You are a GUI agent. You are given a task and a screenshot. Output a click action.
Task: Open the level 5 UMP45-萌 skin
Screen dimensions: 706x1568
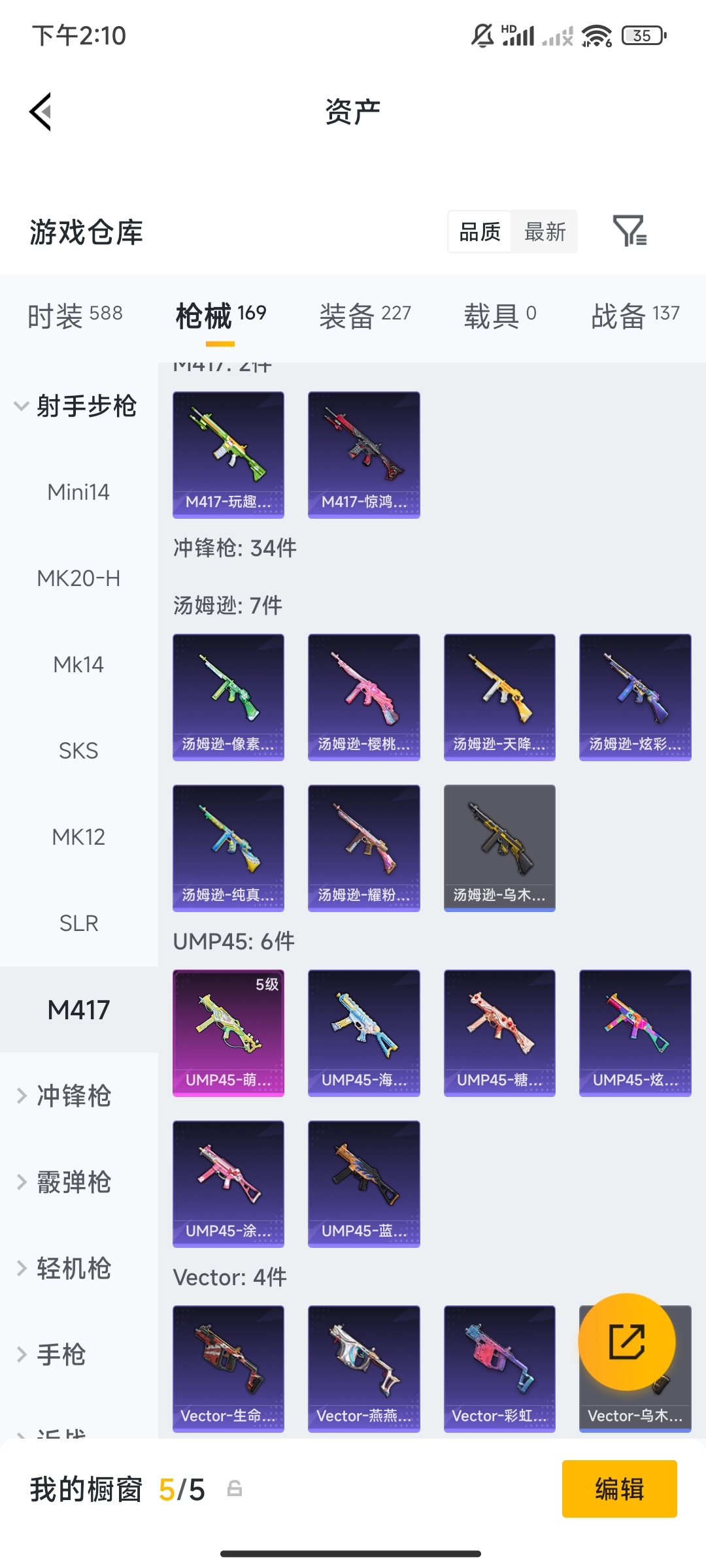[x=228, y=1033]
